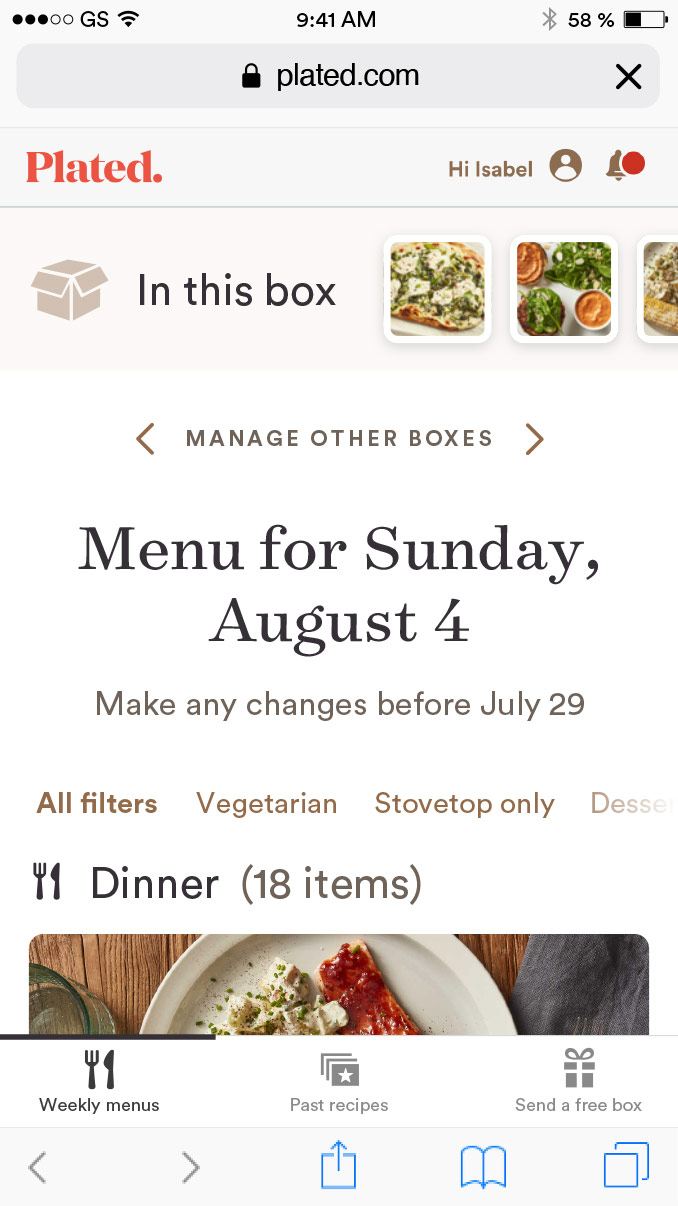This screenshot has width=678, height=1206.
Task: Open browser bookmarks
Action: click(x=483, y=1167)
